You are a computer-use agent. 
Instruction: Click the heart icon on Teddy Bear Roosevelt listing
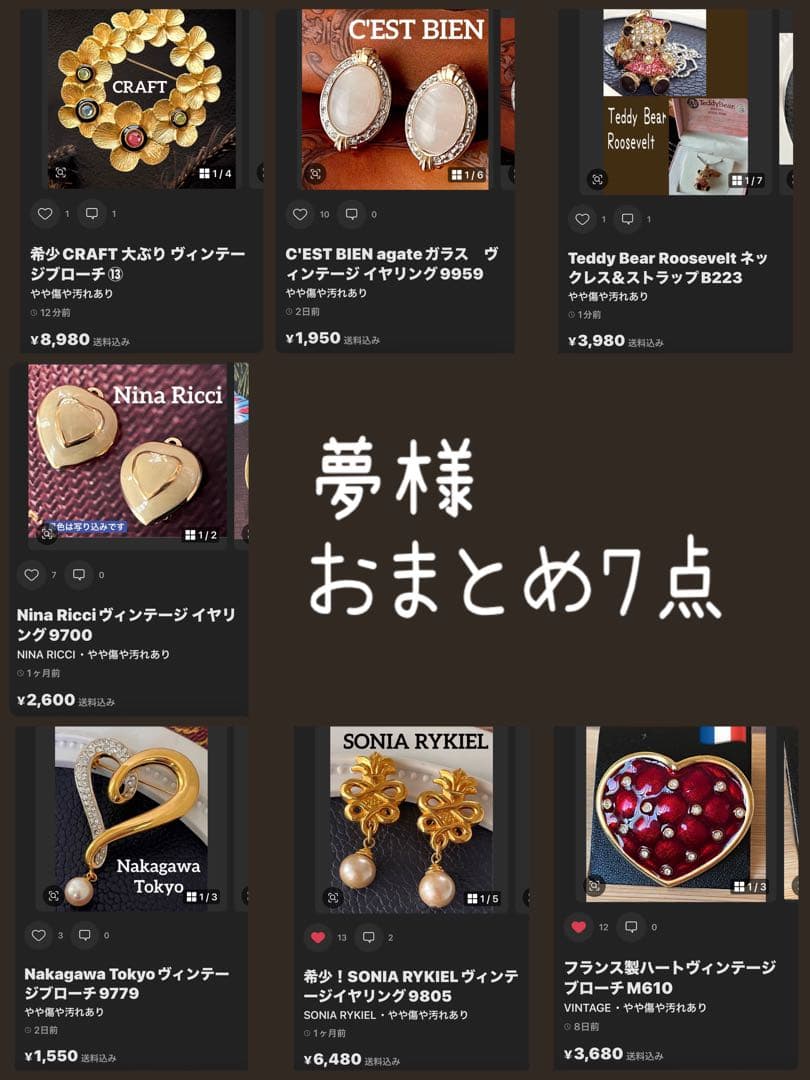pos(581,217)
